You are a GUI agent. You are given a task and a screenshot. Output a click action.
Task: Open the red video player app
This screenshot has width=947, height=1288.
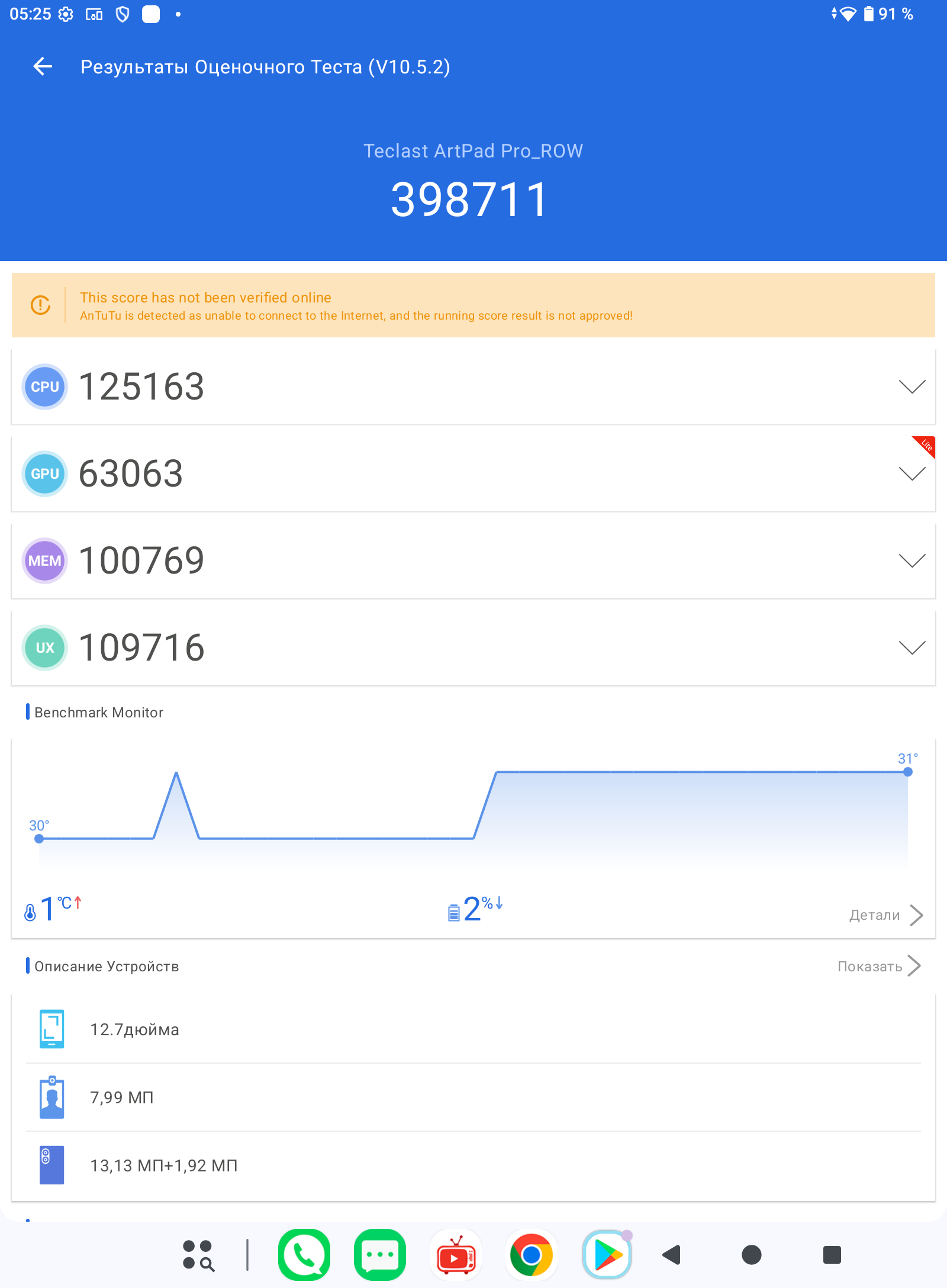(456, 1255)
